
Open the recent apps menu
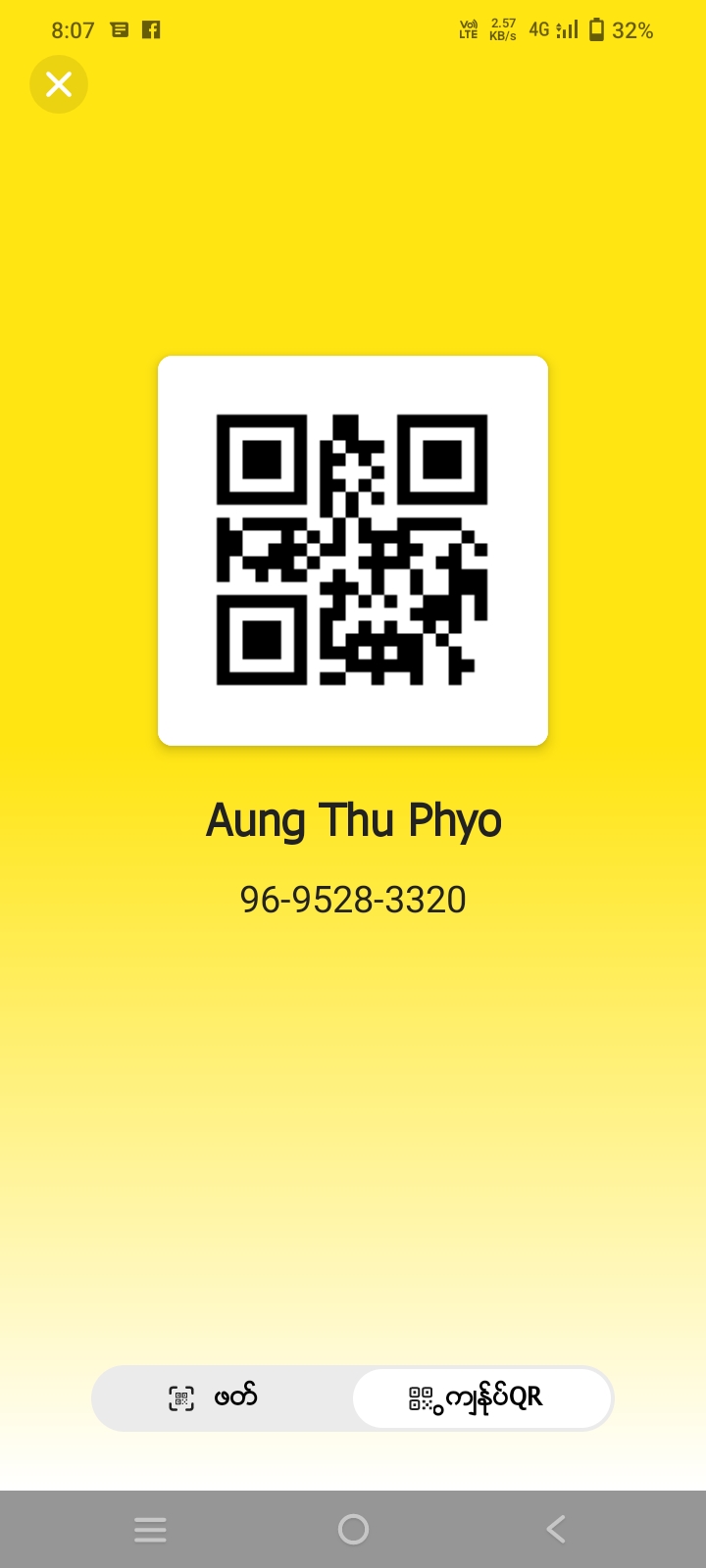(x=150, y=1529)
